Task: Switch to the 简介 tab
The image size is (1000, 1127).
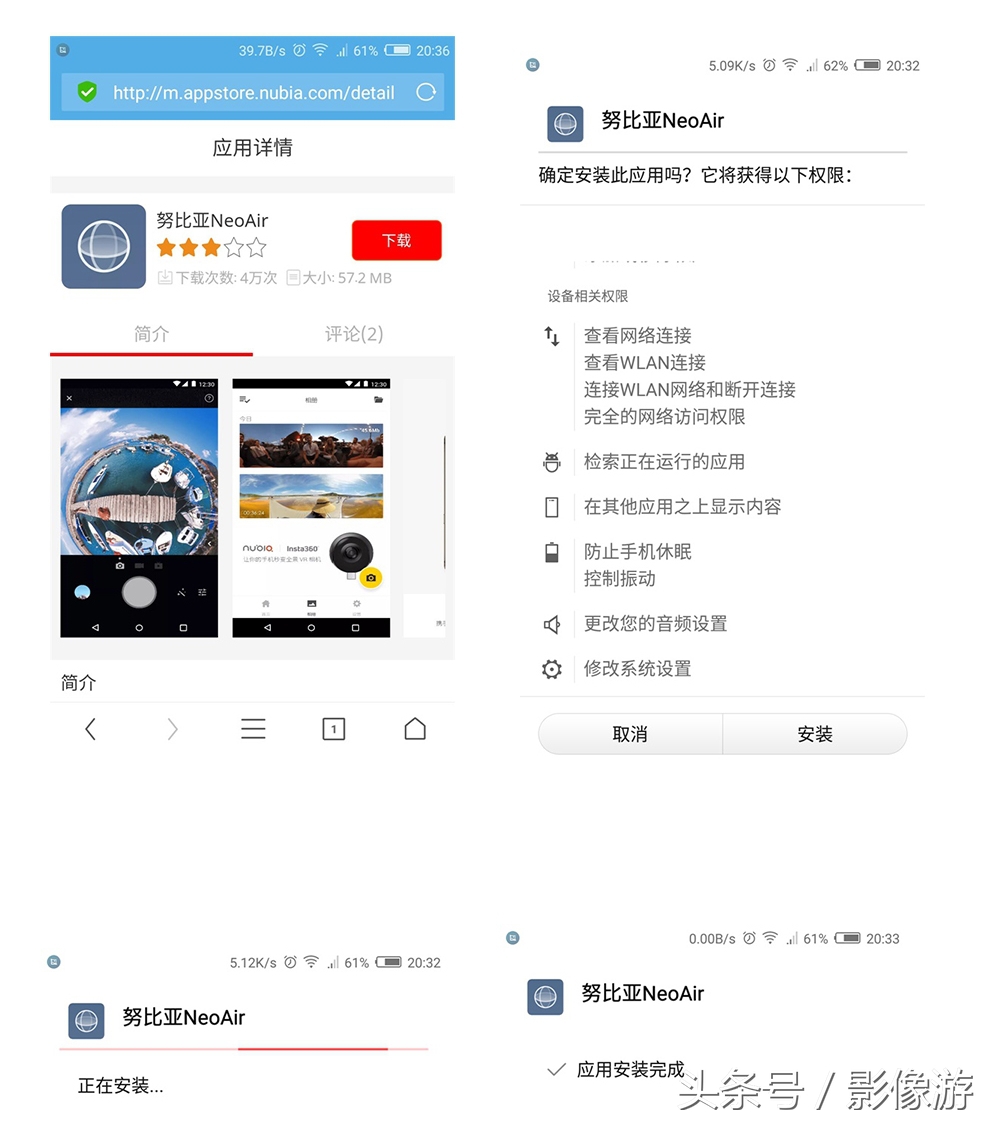Action: click(151, 334)
